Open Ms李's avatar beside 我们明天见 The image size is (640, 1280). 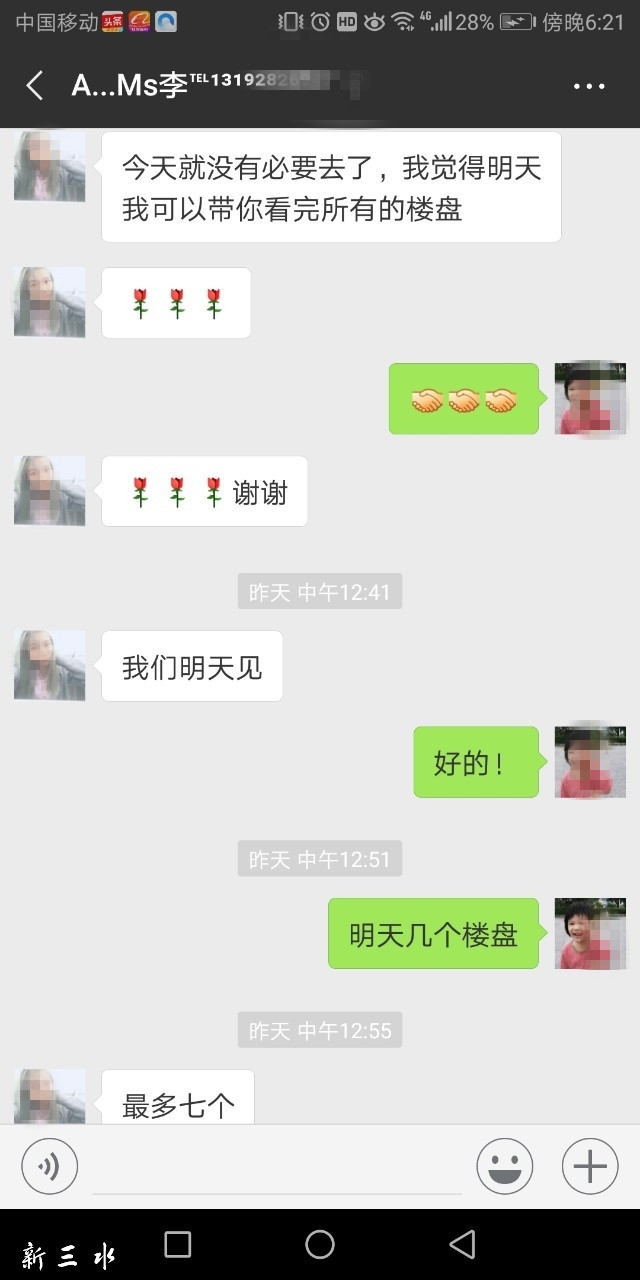[49, 665]
